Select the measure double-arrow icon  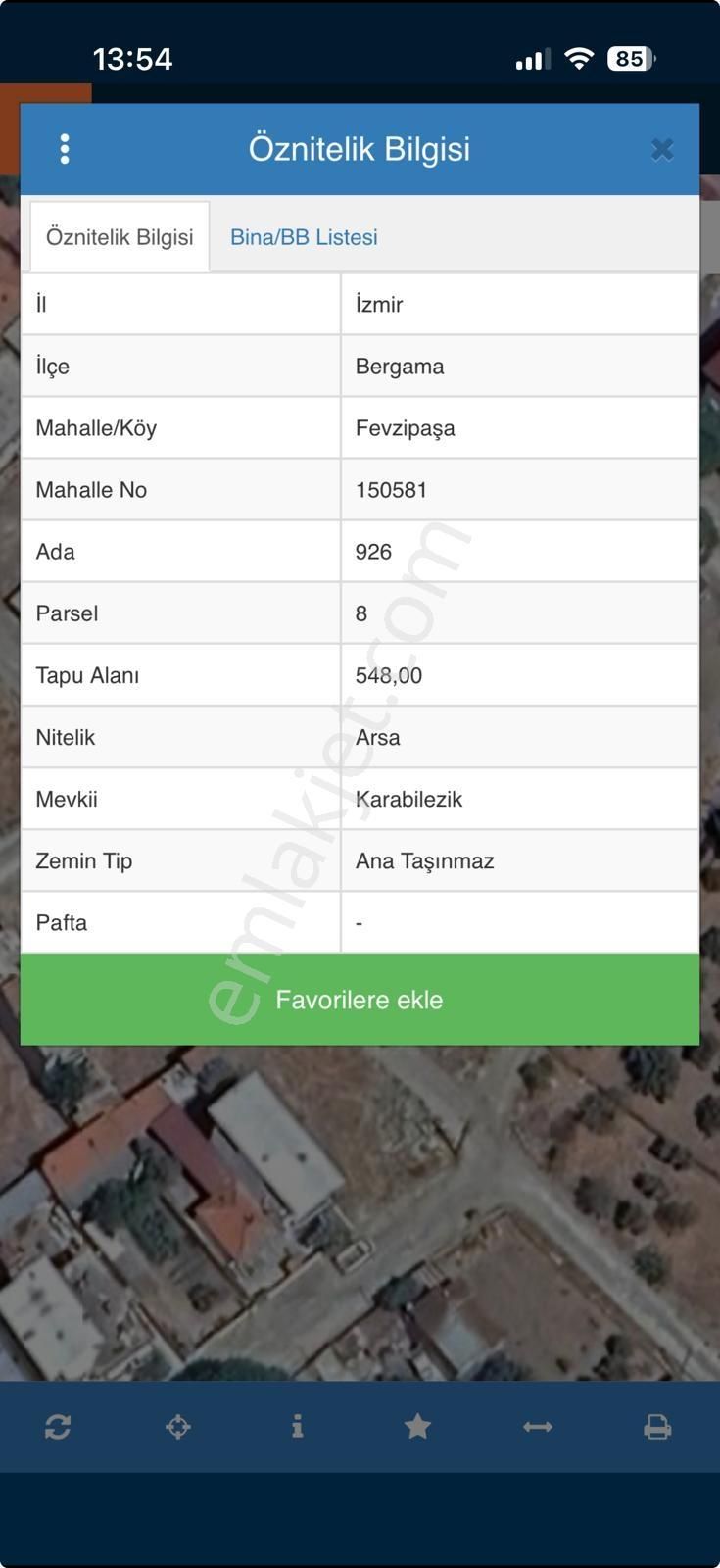(538, 1426)
